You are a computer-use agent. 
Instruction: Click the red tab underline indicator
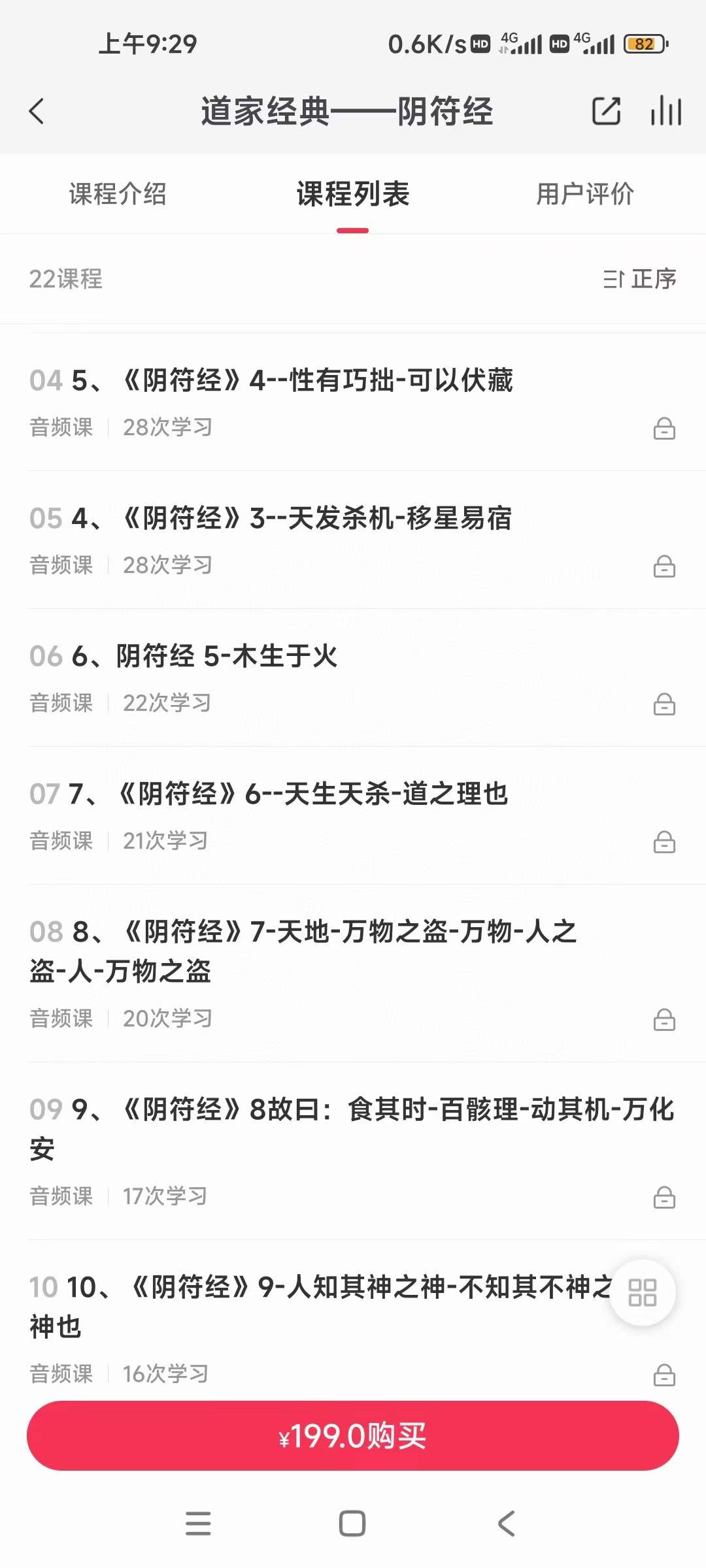click(352, 229)
